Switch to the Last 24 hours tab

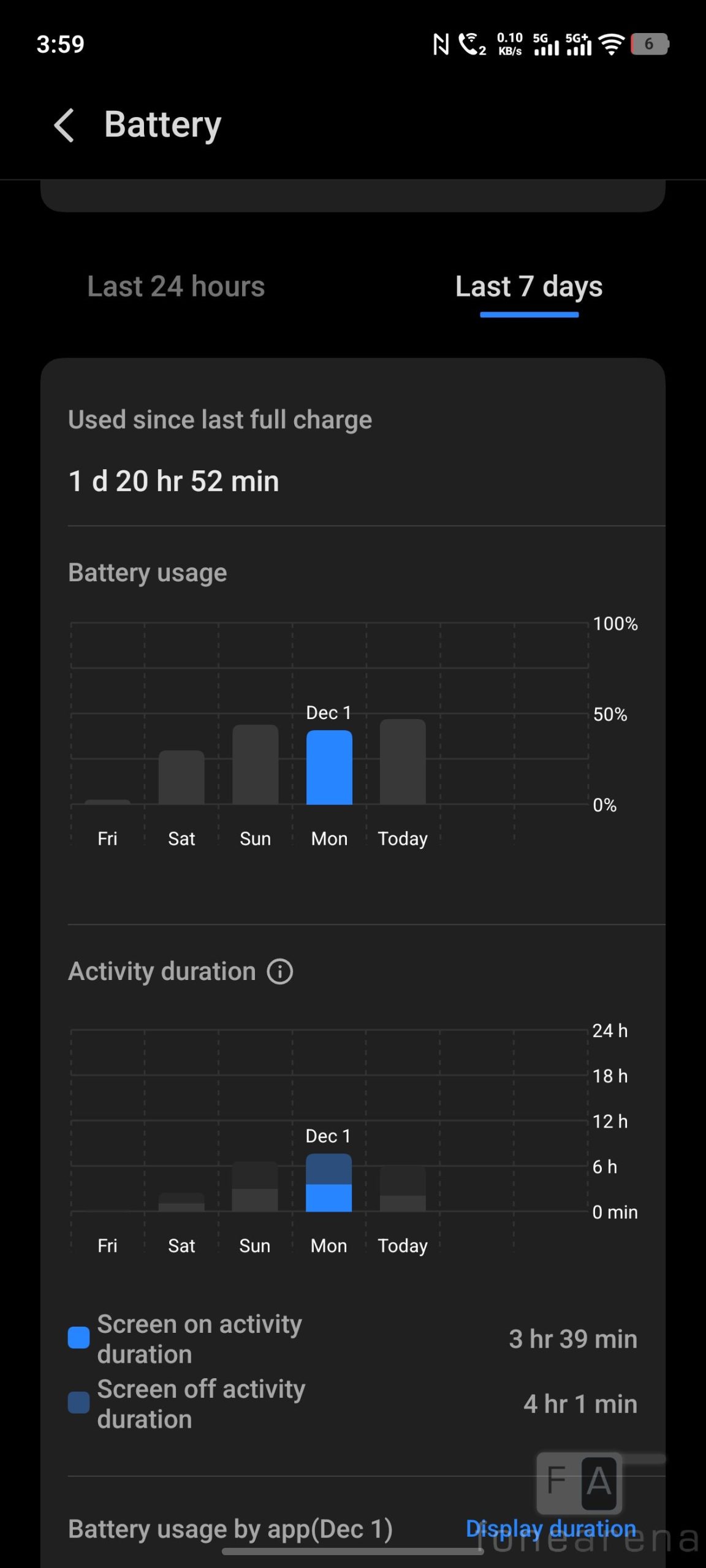176,287
